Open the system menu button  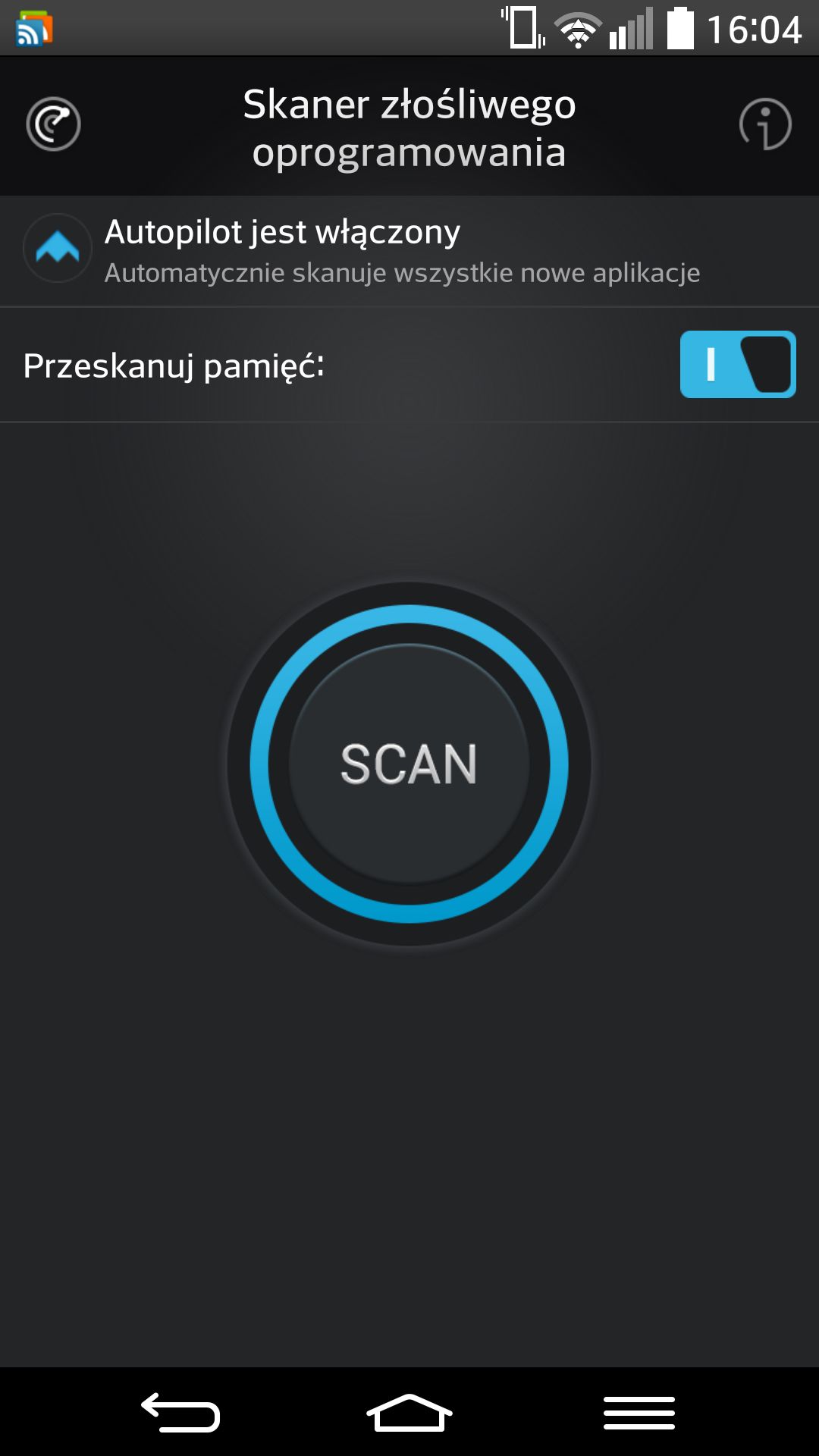(639, 1413)
